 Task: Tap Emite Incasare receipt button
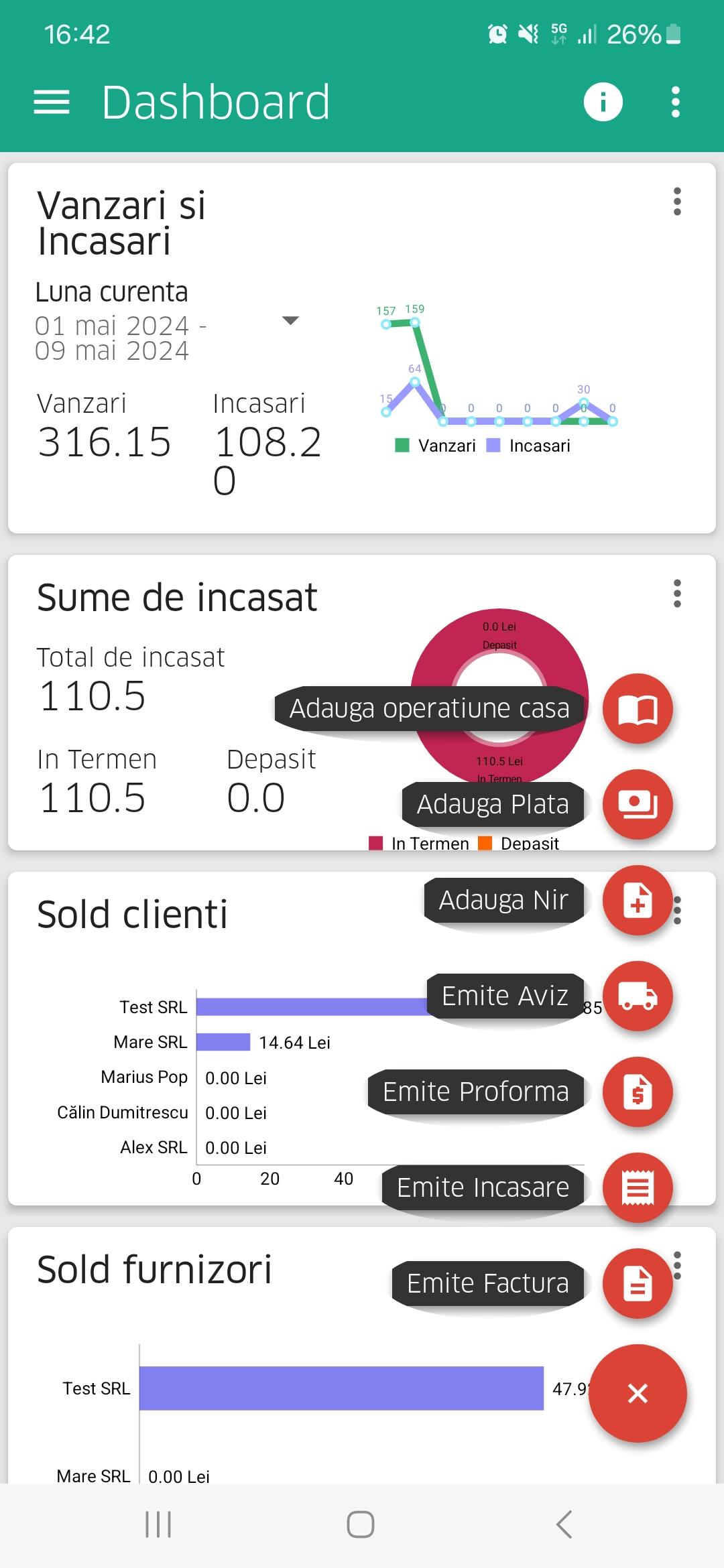click(x=638, y=1188)
